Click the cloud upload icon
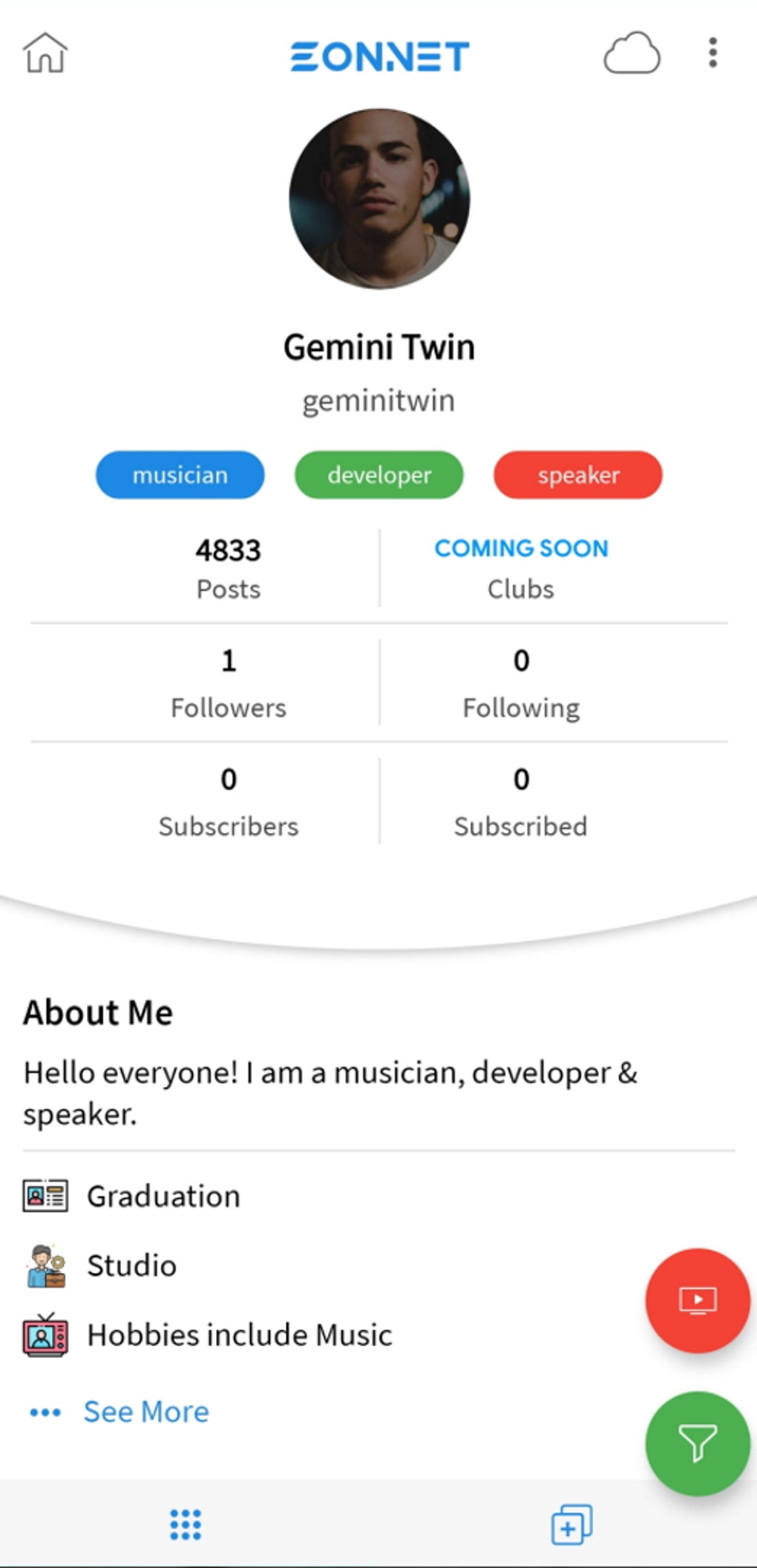This screenshot has width=757, height=1568. coord(633,53)
